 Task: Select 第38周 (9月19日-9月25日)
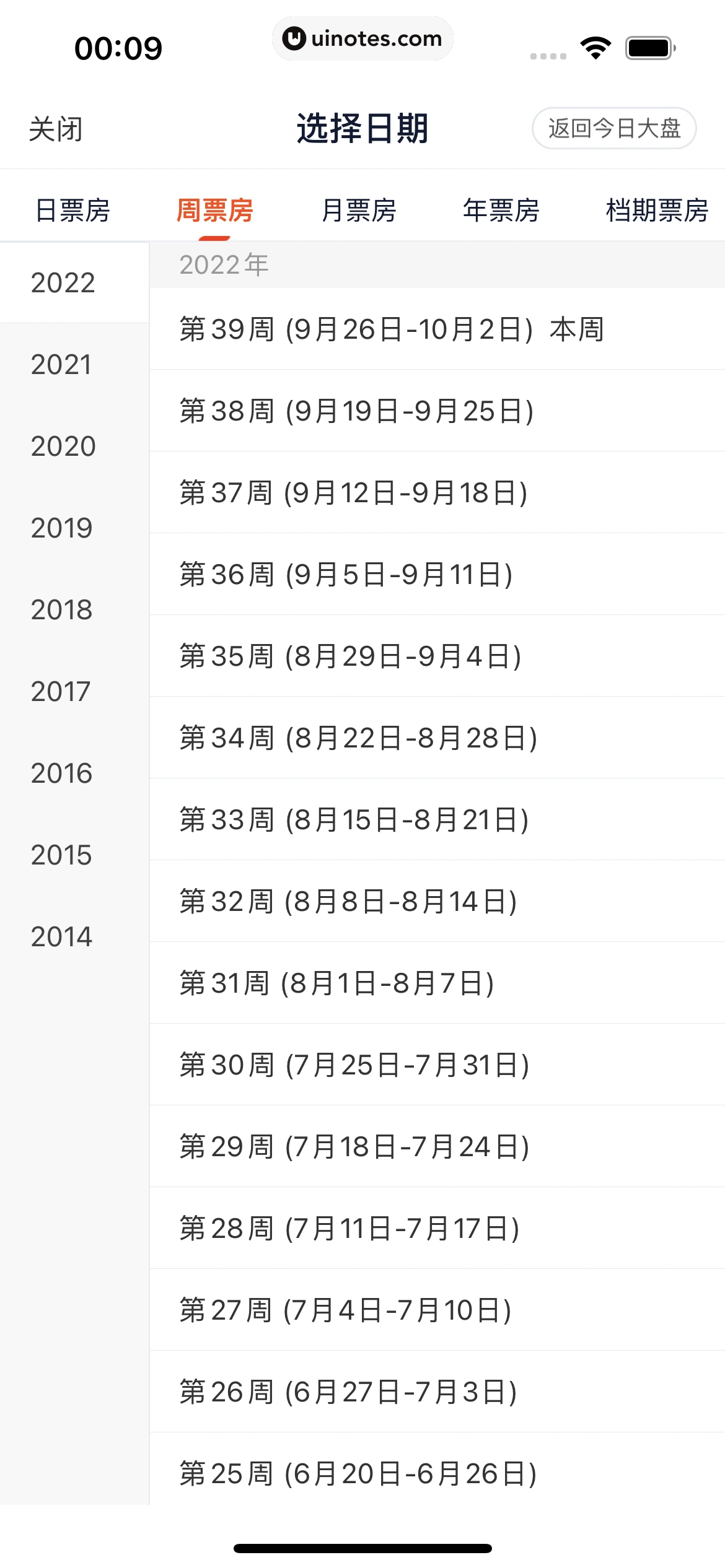point(357,411)
